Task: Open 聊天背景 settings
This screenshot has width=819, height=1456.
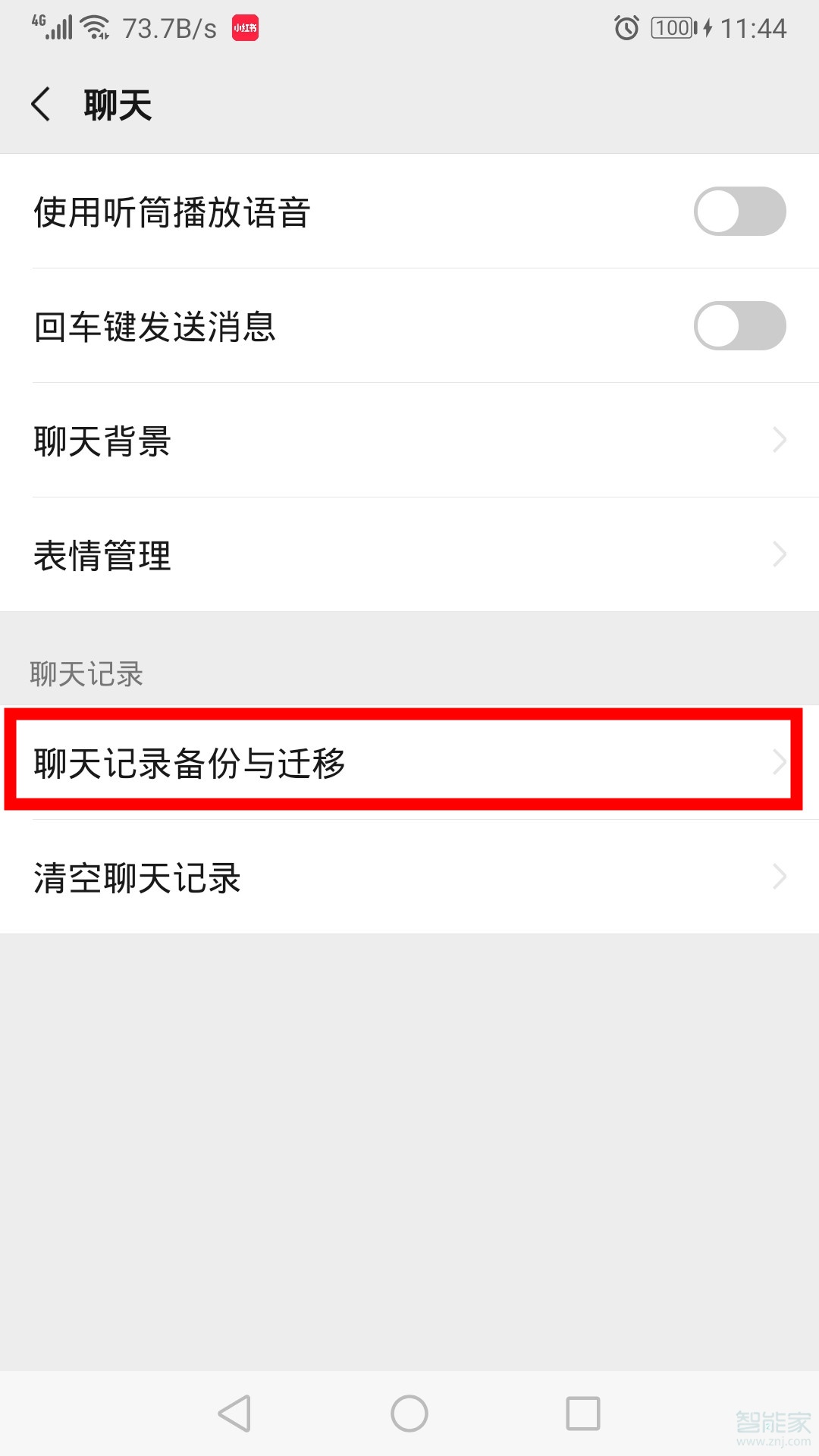Action: point(409,441)
